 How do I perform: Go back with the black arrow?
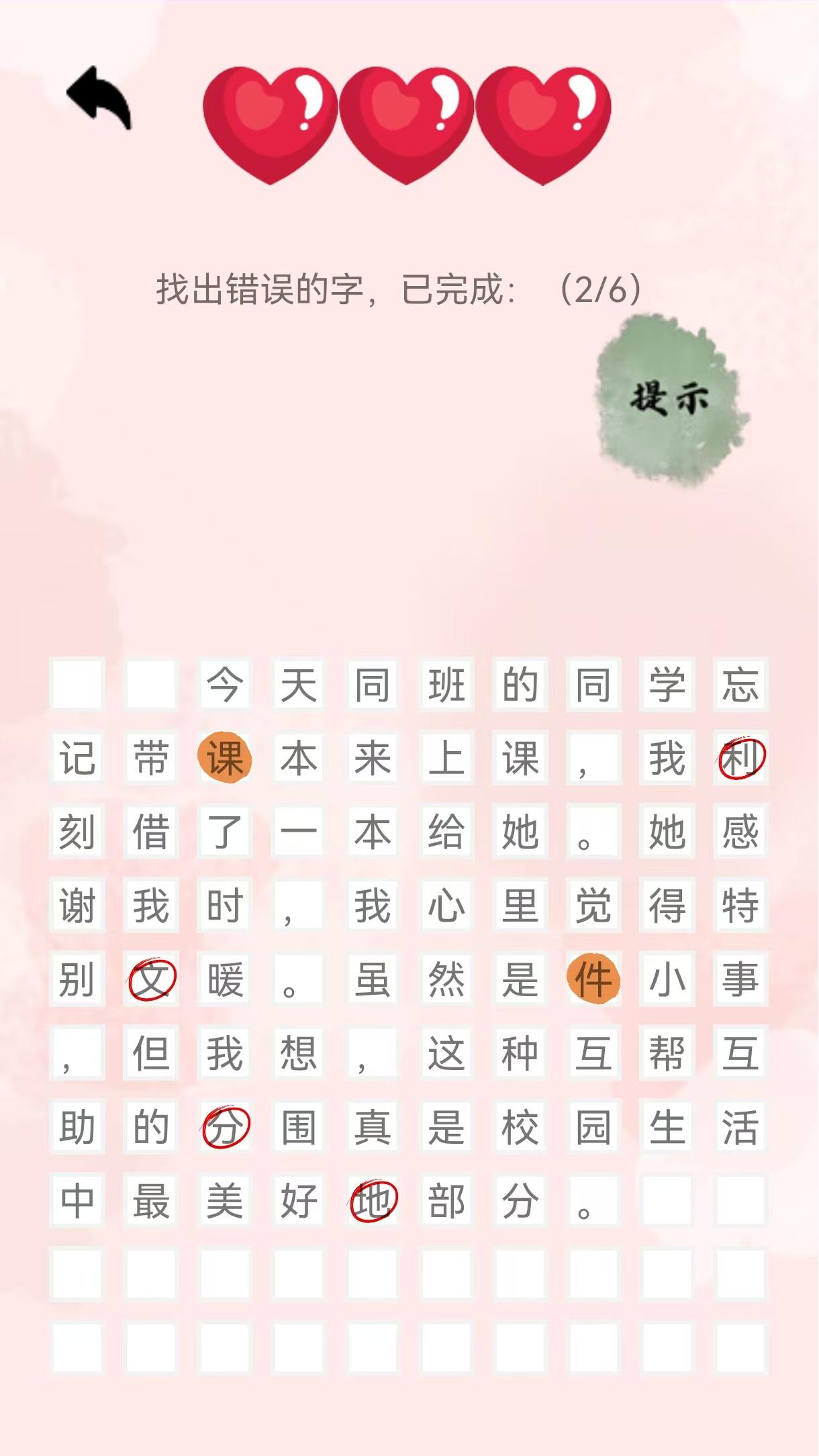pyautogui.click(x=99, y=97)
